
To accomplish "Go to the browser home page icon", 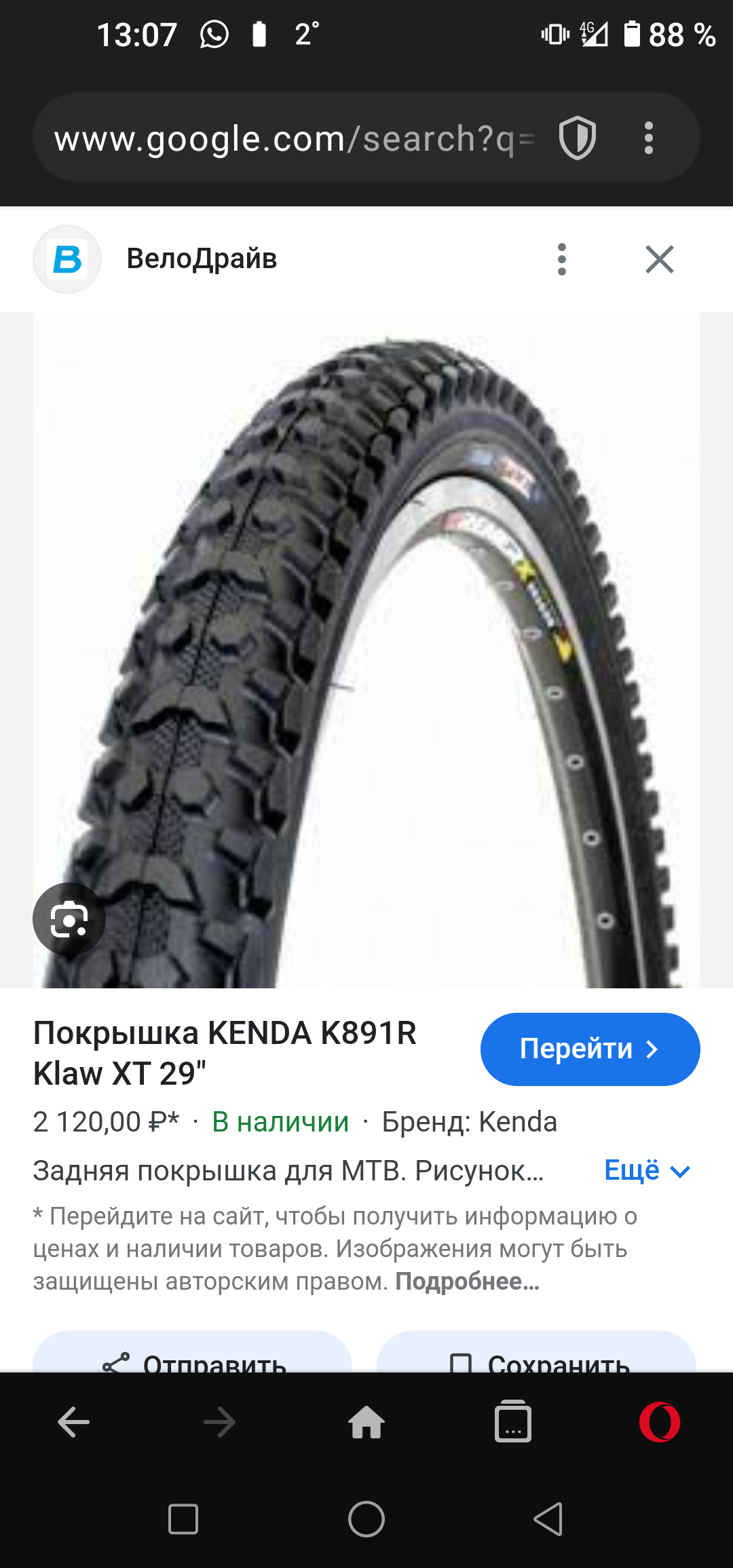I will click(366, 1422).
